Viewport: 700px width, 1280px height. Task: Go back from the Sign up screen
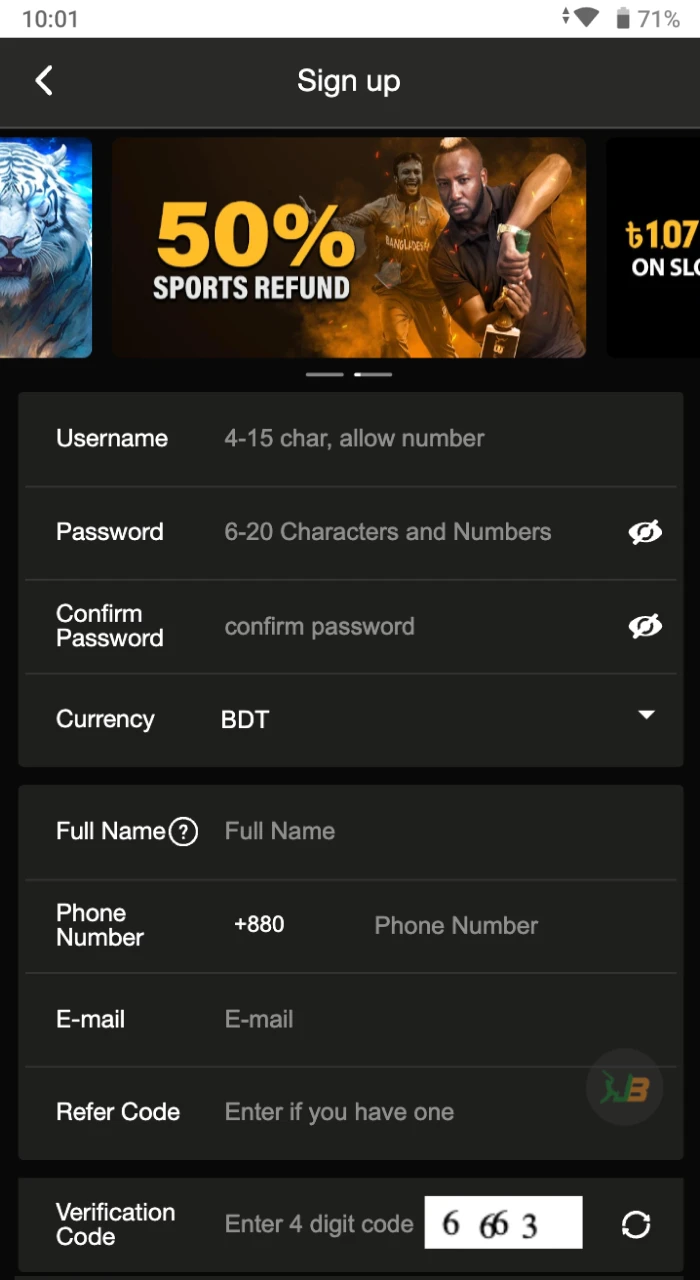coord(44,81)
